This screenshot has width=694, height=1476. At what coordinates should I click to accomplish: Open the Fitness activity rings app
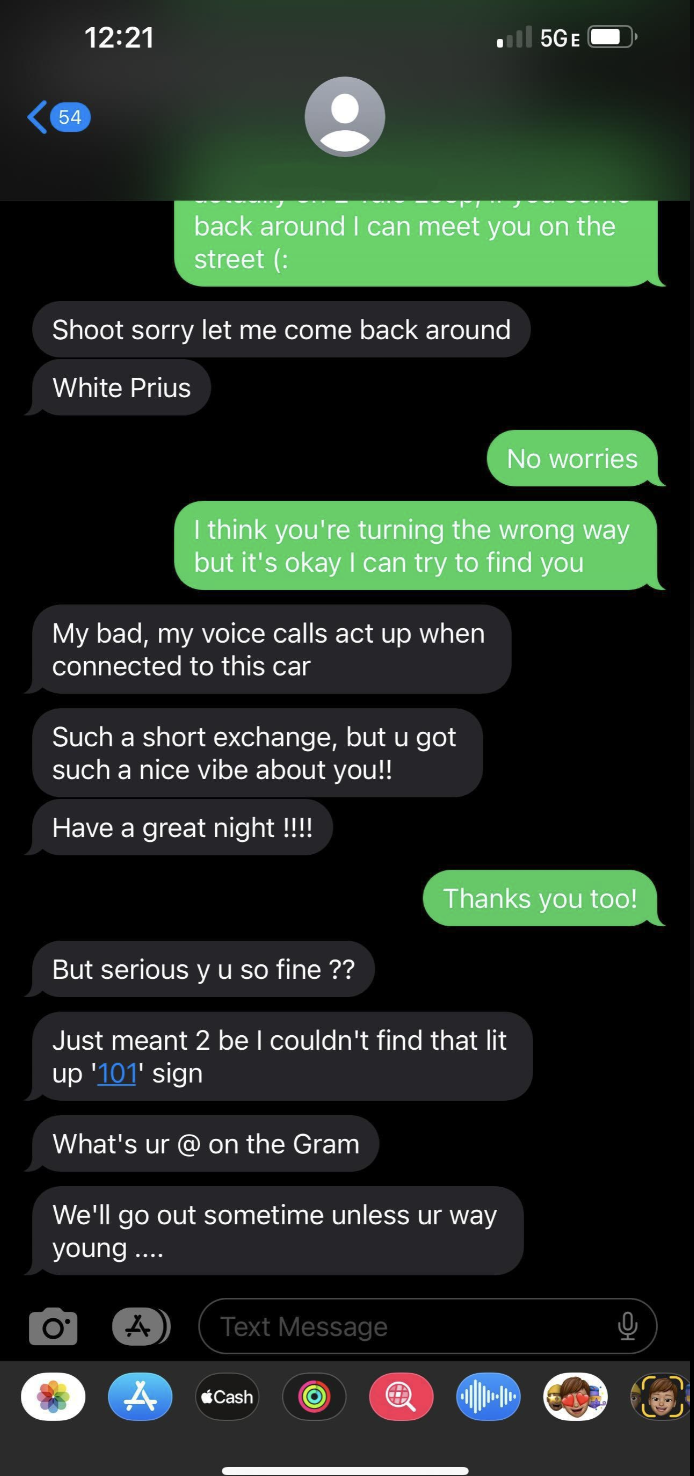point(314,1397)
